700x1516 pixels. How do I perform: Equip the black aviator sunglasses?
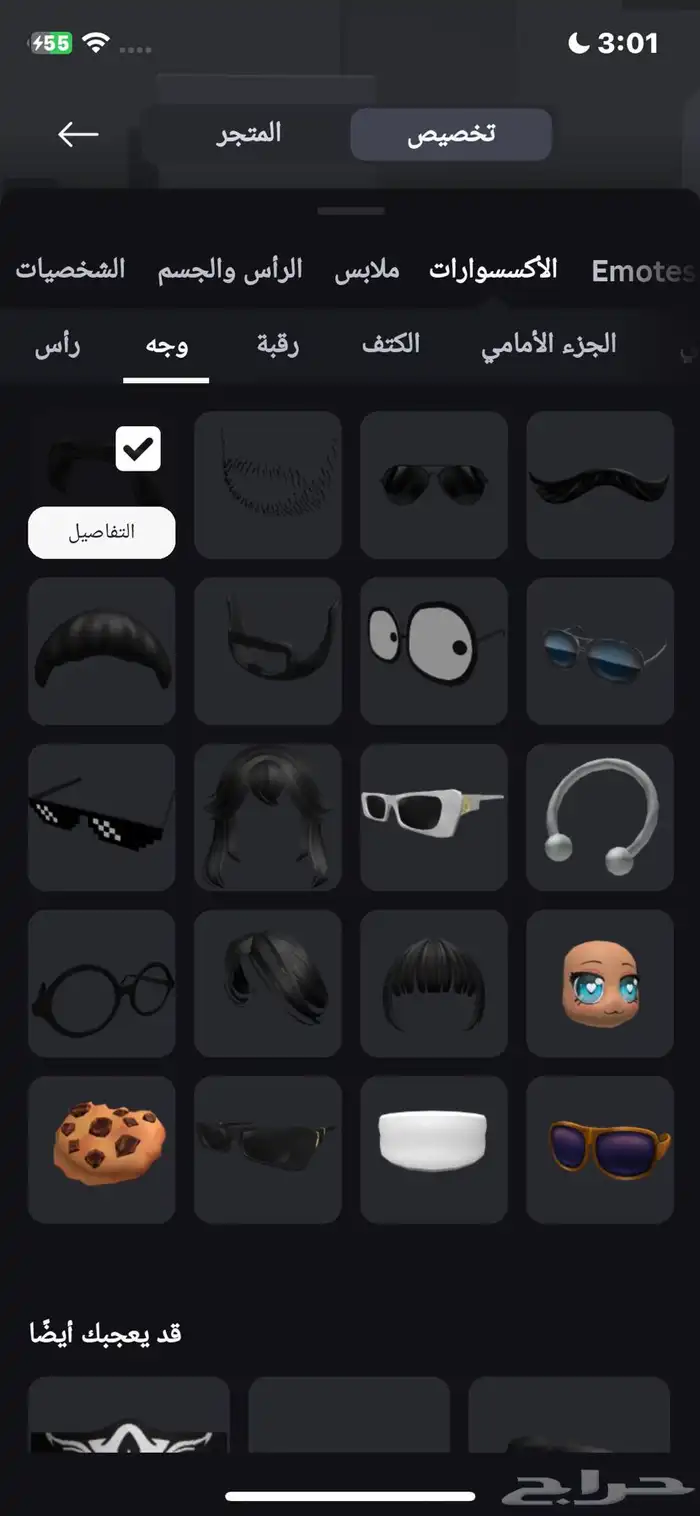433,485
